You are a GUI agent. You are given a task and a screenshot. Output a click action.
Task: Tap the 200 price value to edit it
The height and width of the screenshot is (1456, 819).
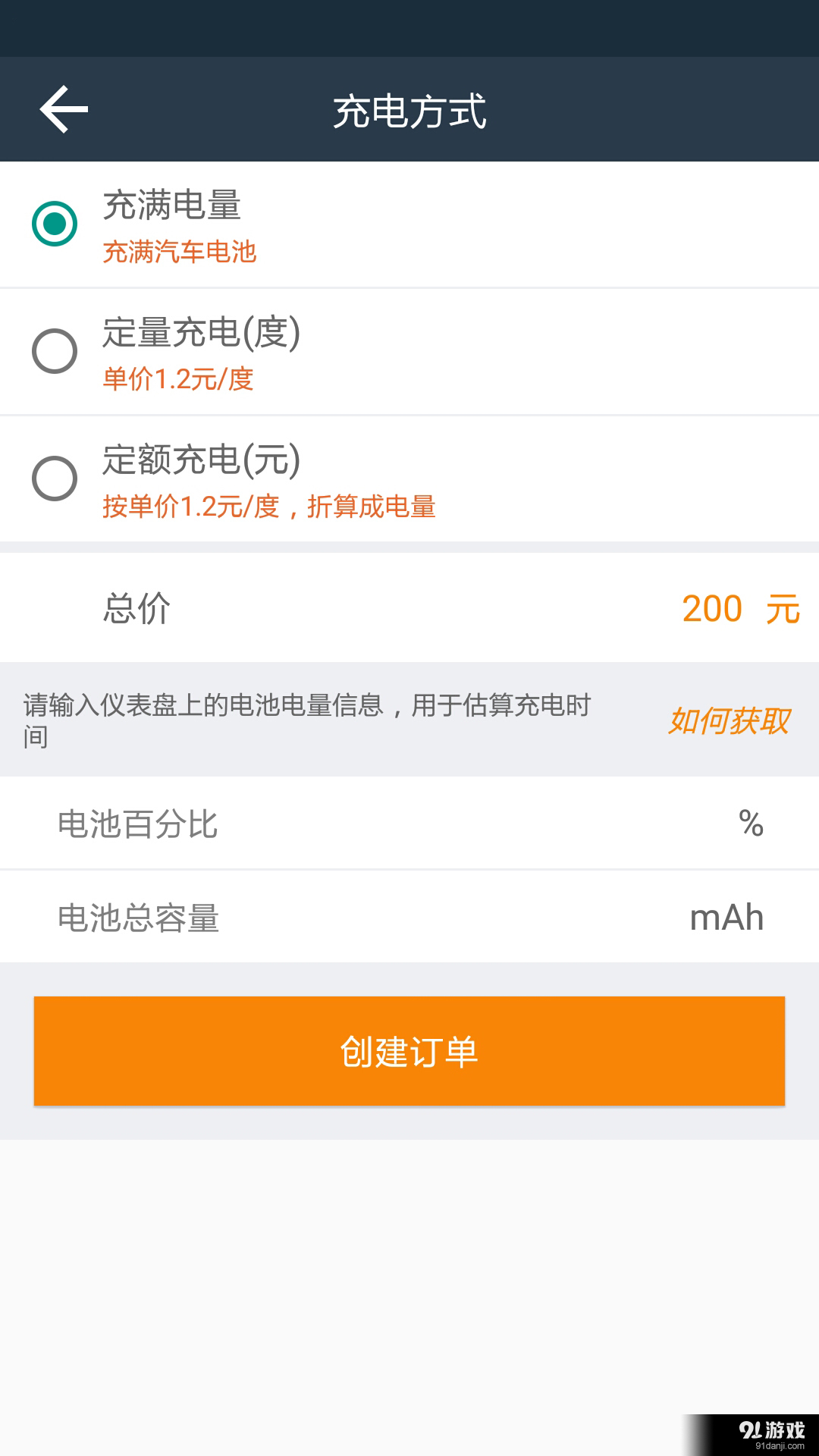tap(711, 607)
